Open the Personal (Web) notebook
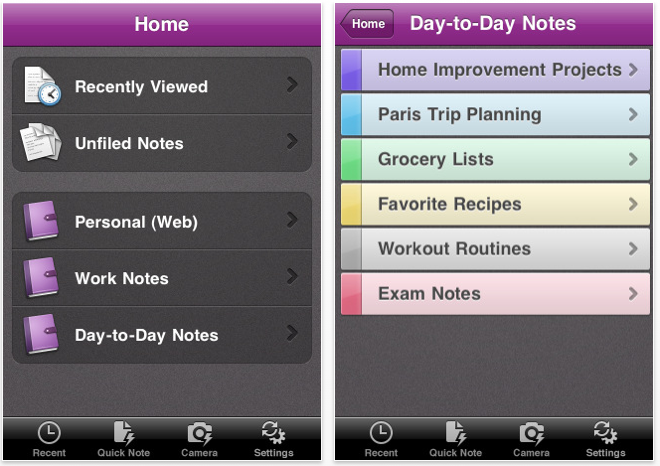660x466 pixels. pos(162,221)
